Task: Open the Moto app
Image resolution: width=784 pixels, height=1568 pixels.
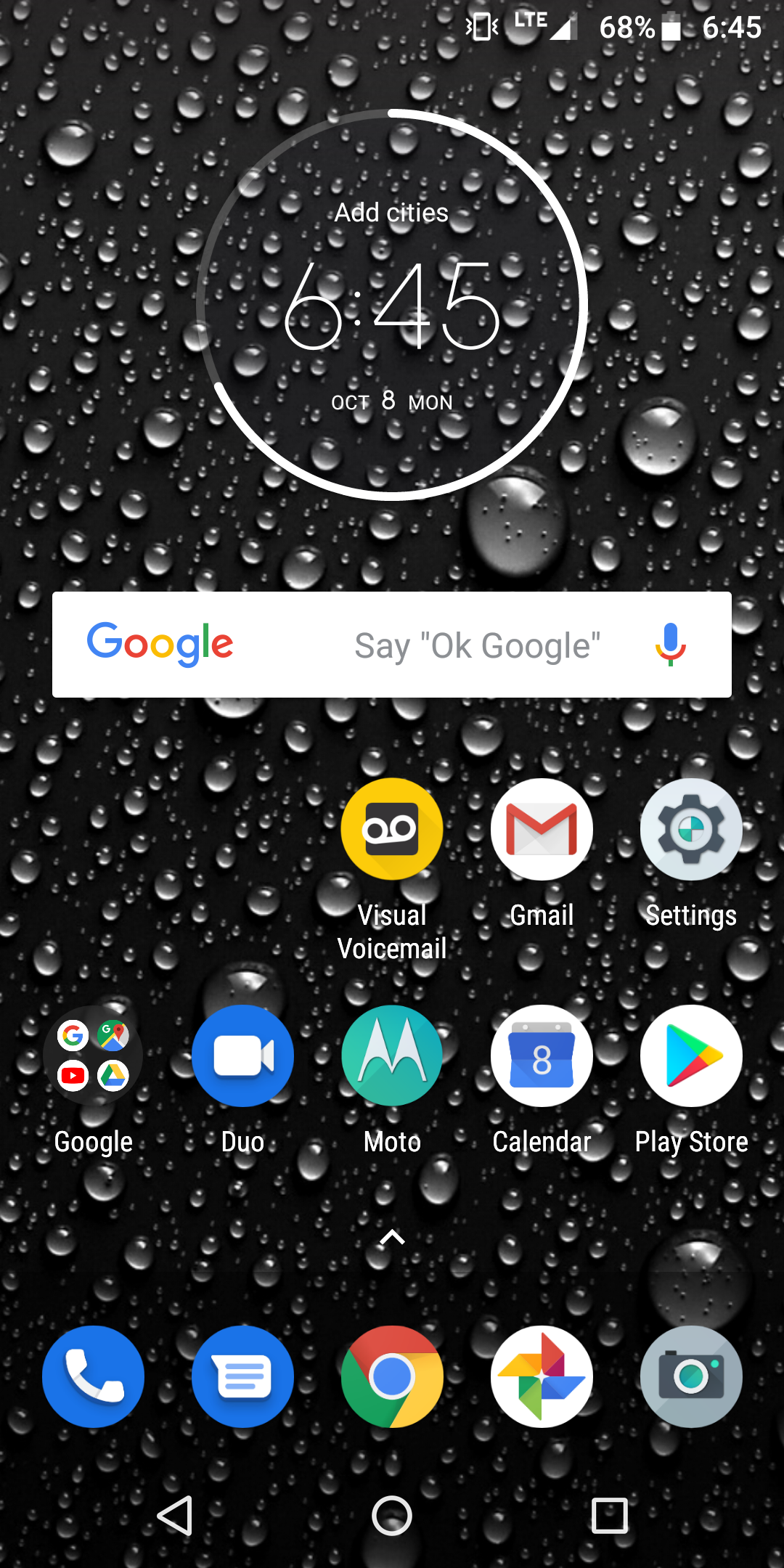Action: pyautogui.click(x=391, y=1056)
